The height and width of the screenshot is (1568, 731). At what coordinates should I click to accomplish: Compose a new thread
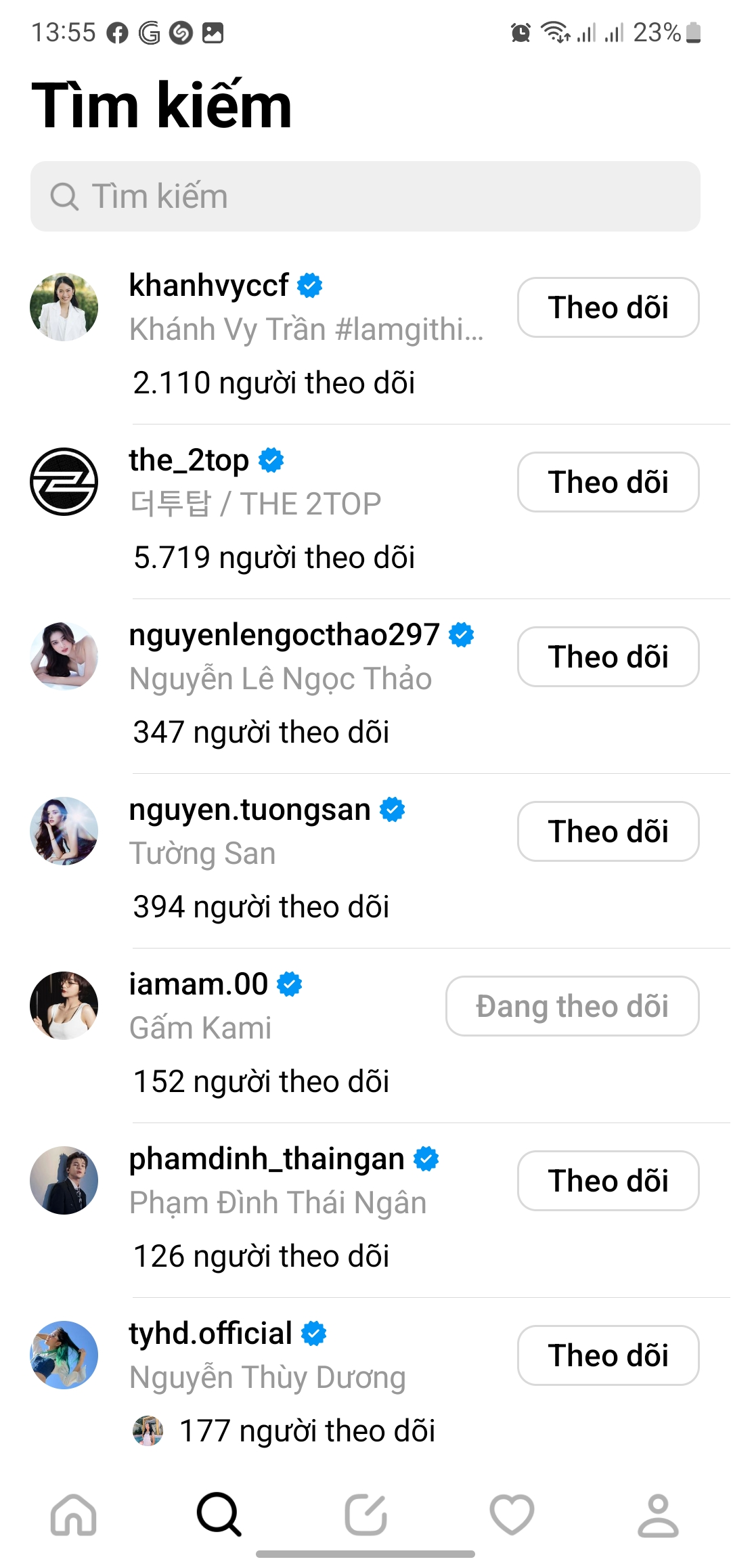pos(365,1515)
